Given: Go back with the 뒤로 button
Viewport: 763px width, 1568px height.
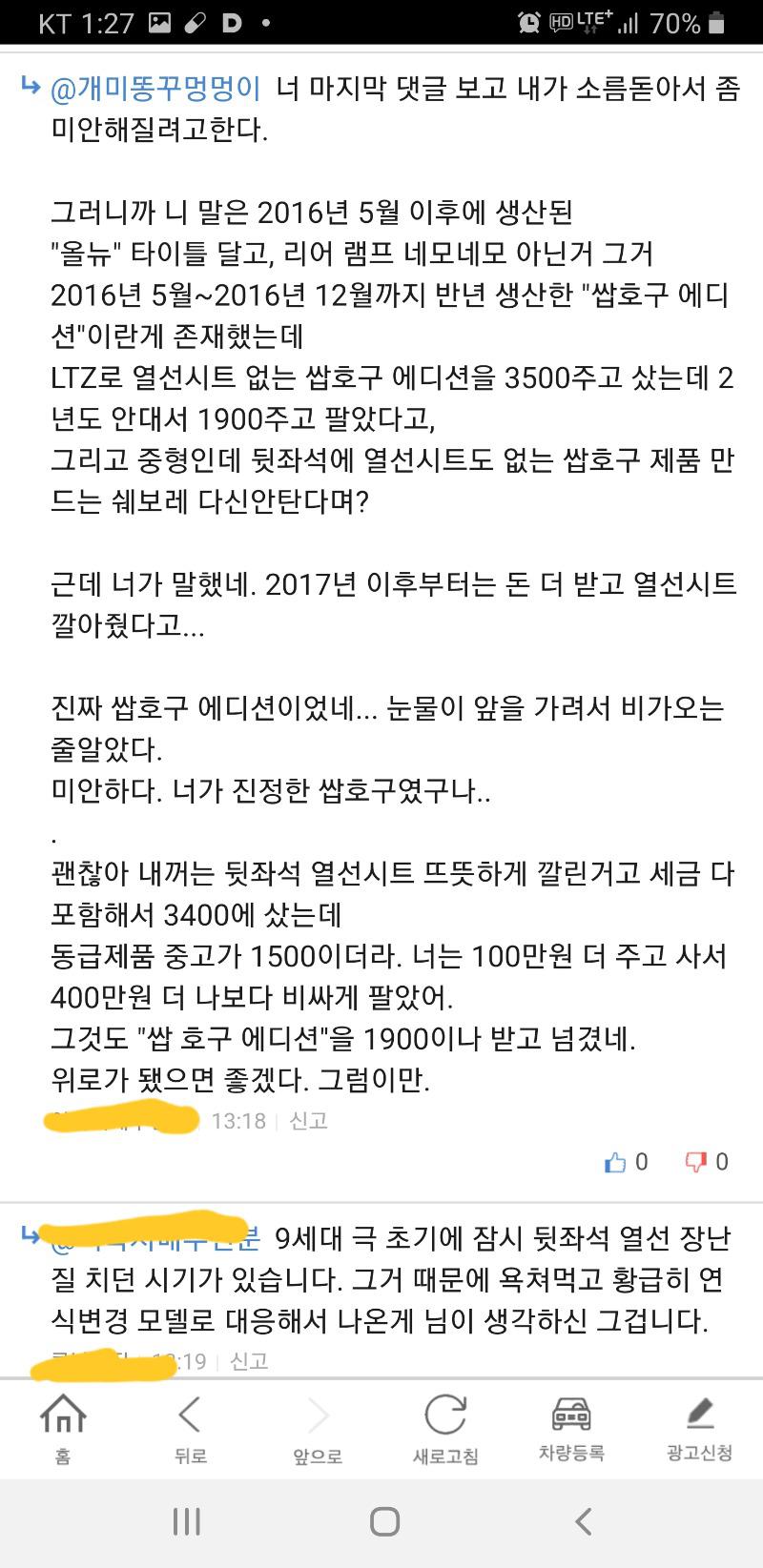Looking at the screenshot, I should coord(190,1427).
